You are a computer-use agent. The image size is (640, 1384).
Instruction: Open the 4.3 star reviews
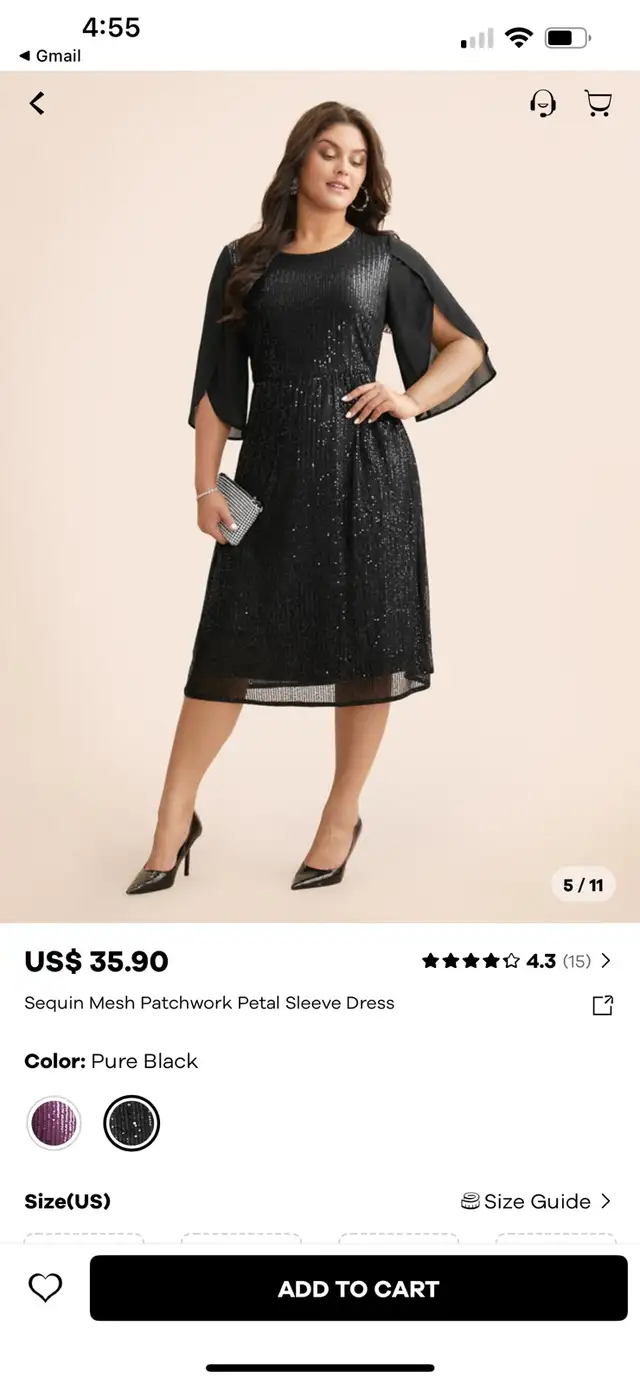516,961
